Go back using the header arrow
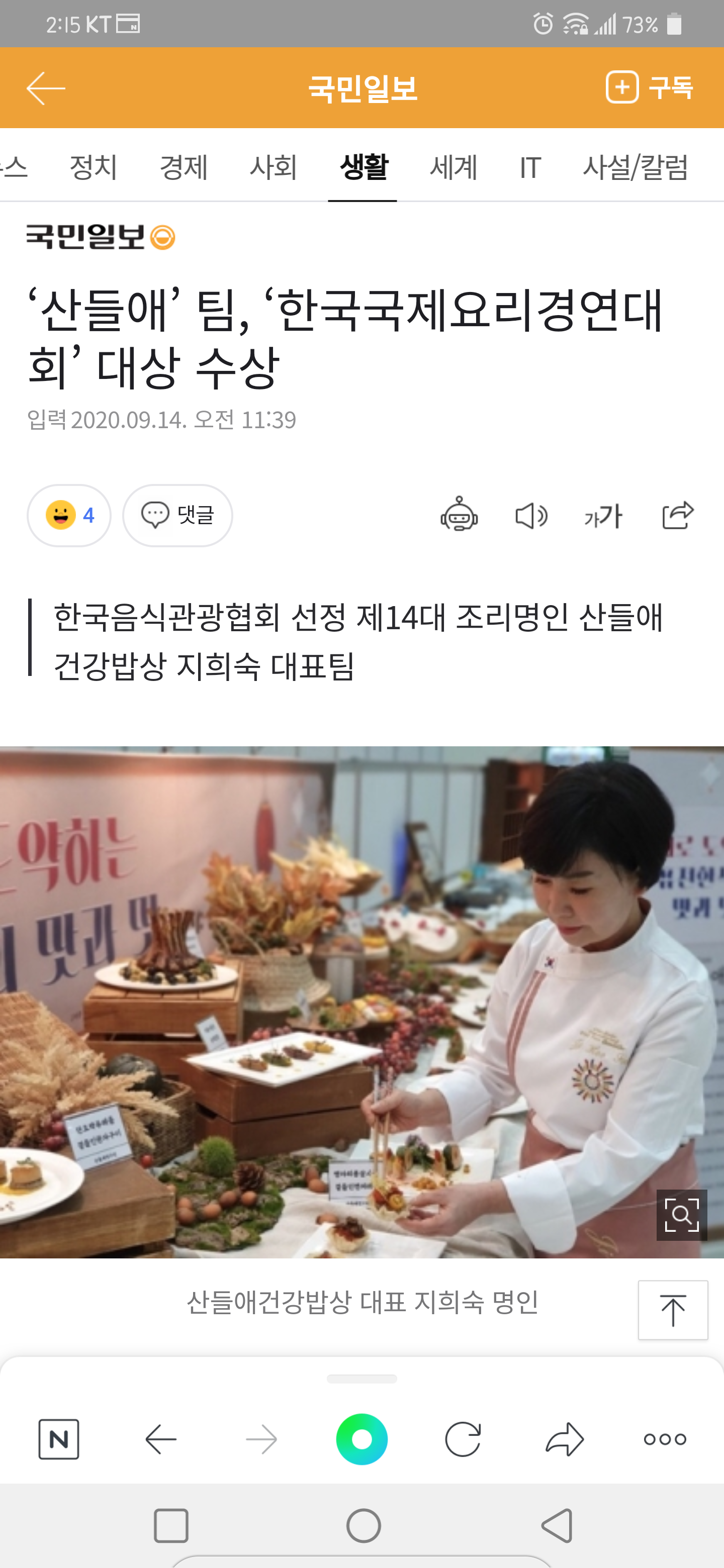This screenshot has width=724, height=1568. tap(46, 88)
